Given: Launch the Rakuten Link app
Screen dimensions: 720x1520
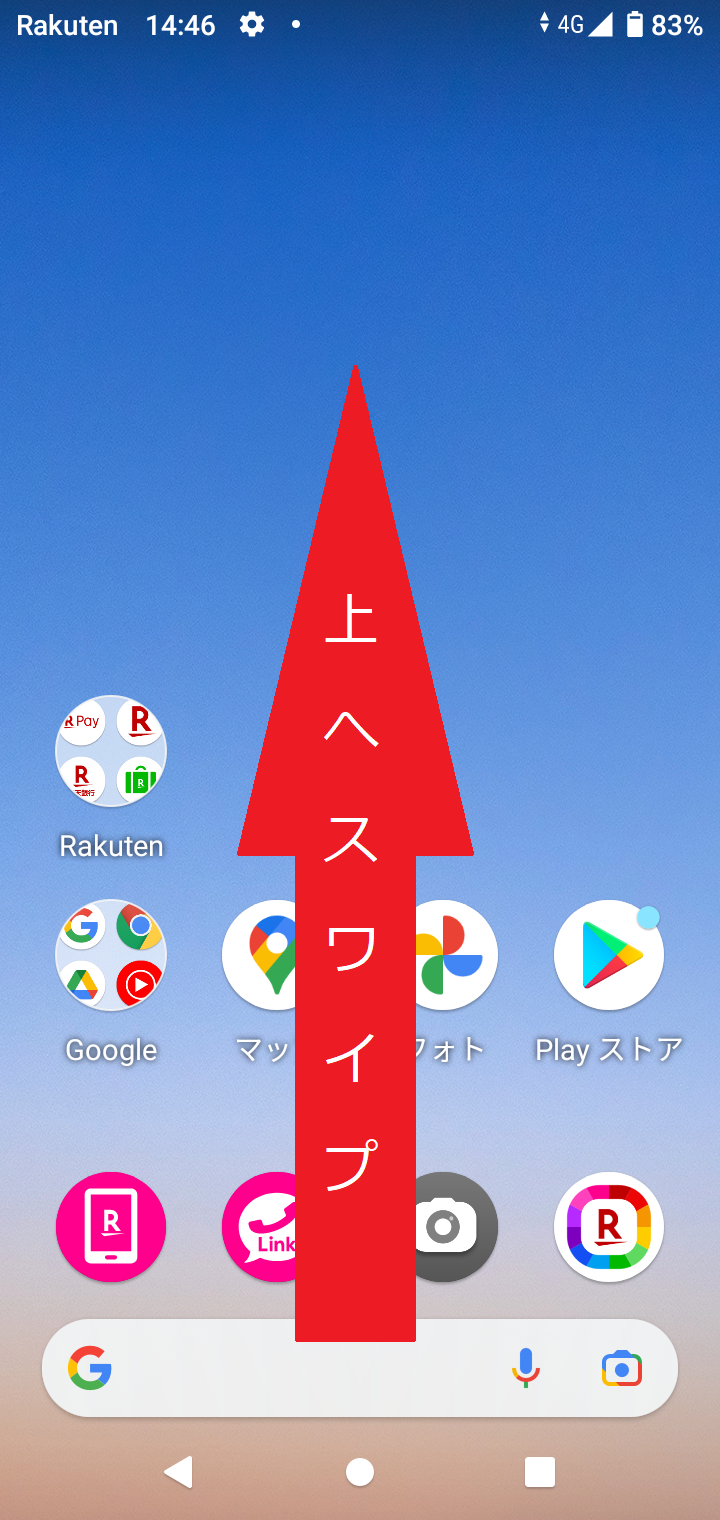Looking at the screenshot, I should coord(259,1227).
